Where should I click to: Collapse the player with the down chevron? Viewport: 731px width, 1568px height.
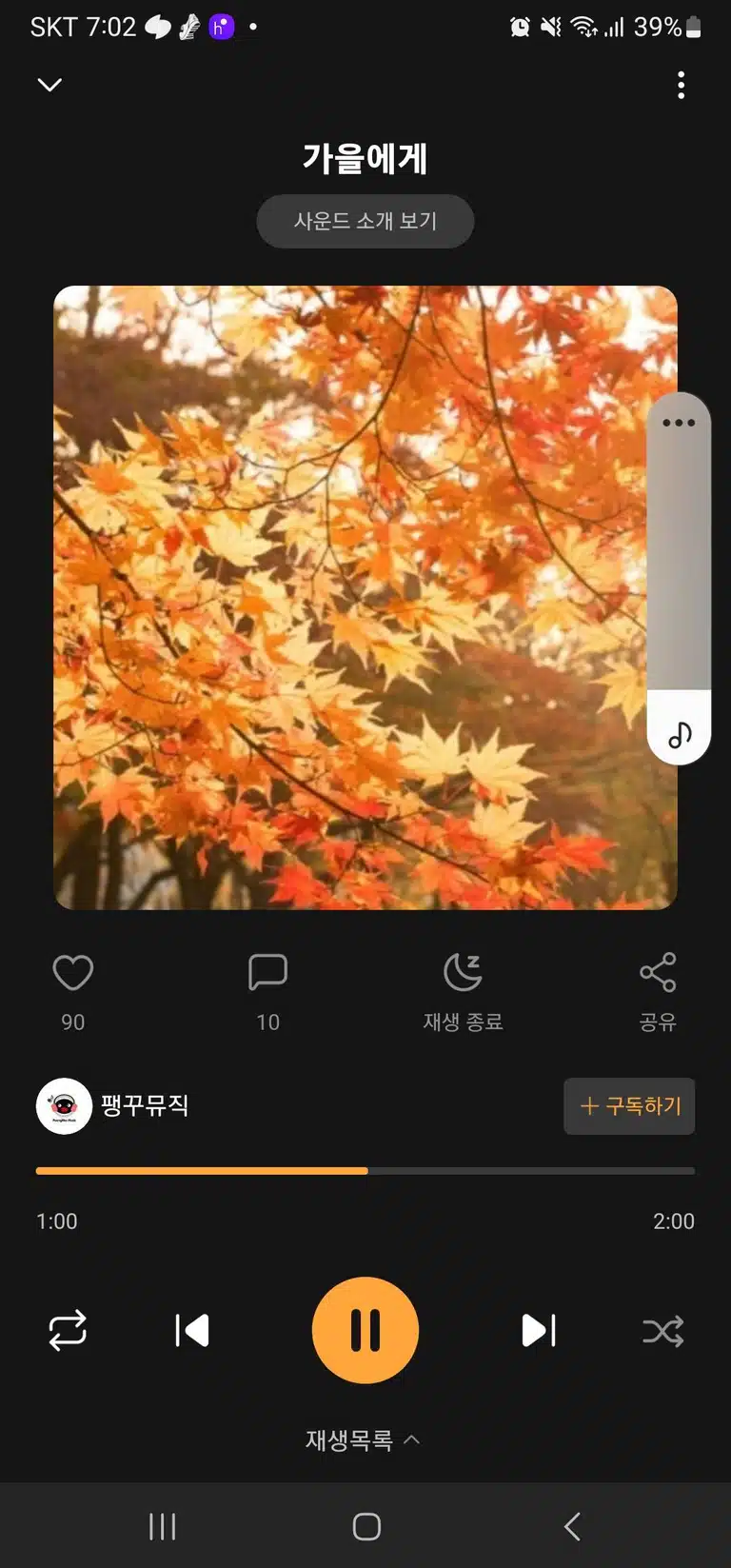coord(49,85)
